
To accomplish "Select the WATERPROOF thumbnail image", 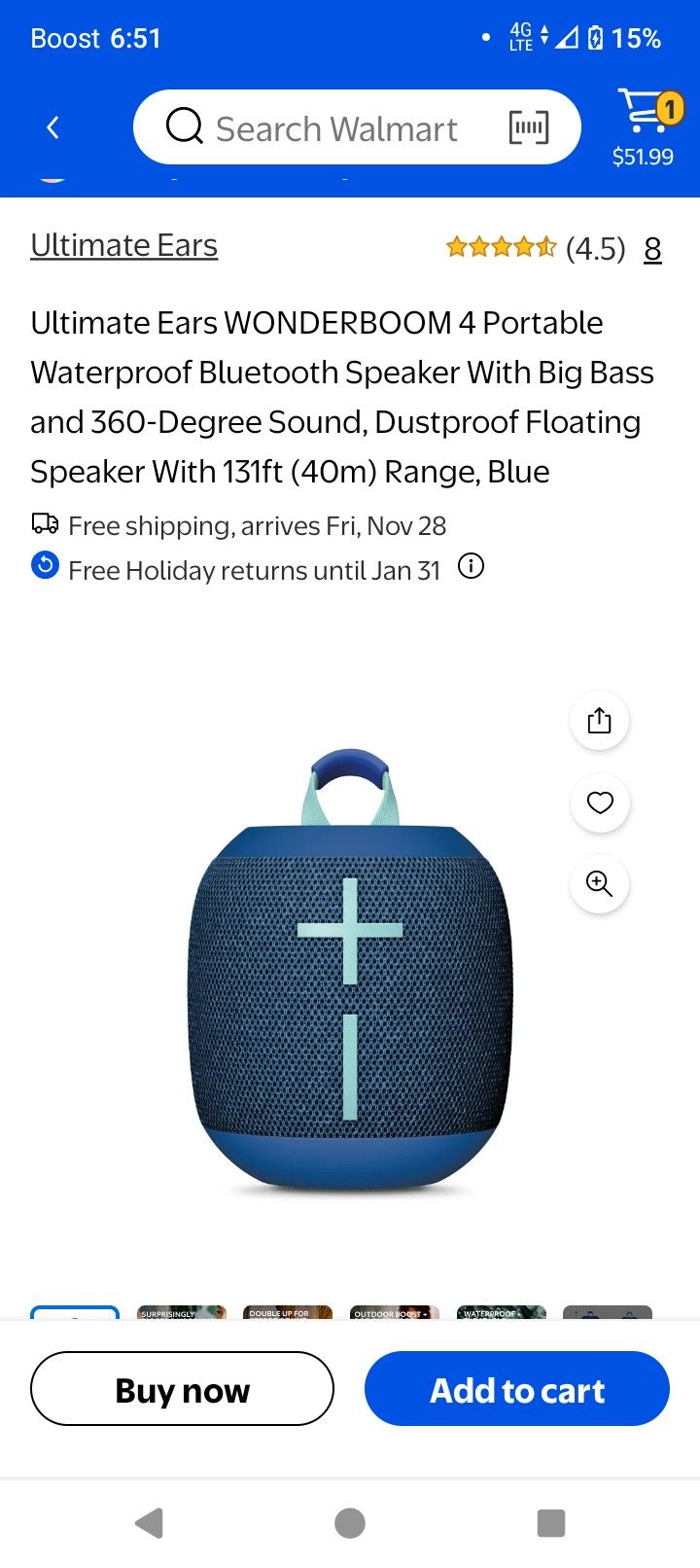I will (x=501, y=1312).
